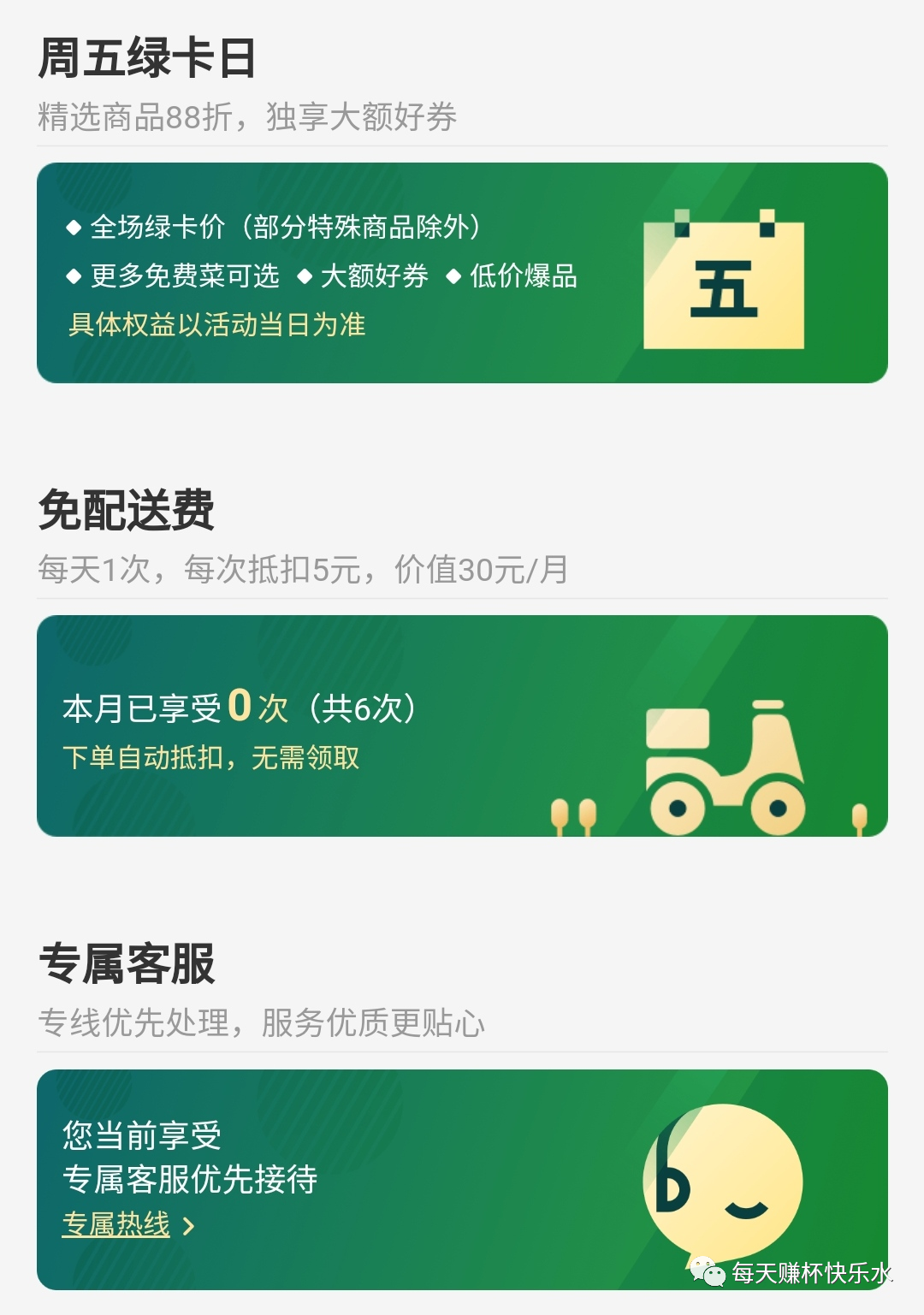Viewport: 924px width, 1315px height.
Task: Open the 周五绿卡日 benefit banner
Action: (x=462, y=274)
